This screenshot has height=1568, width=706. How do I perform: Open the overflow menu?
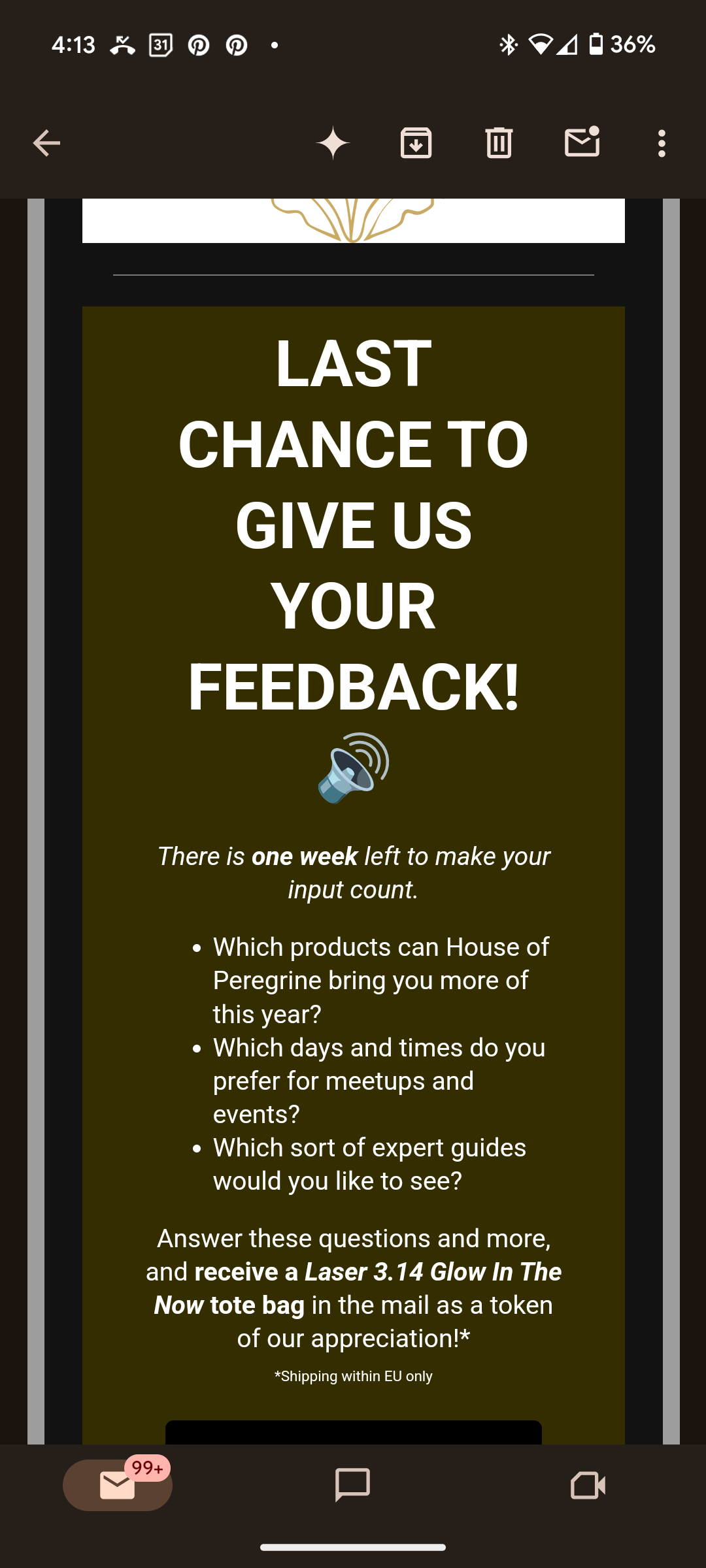[x=662, y=143]
